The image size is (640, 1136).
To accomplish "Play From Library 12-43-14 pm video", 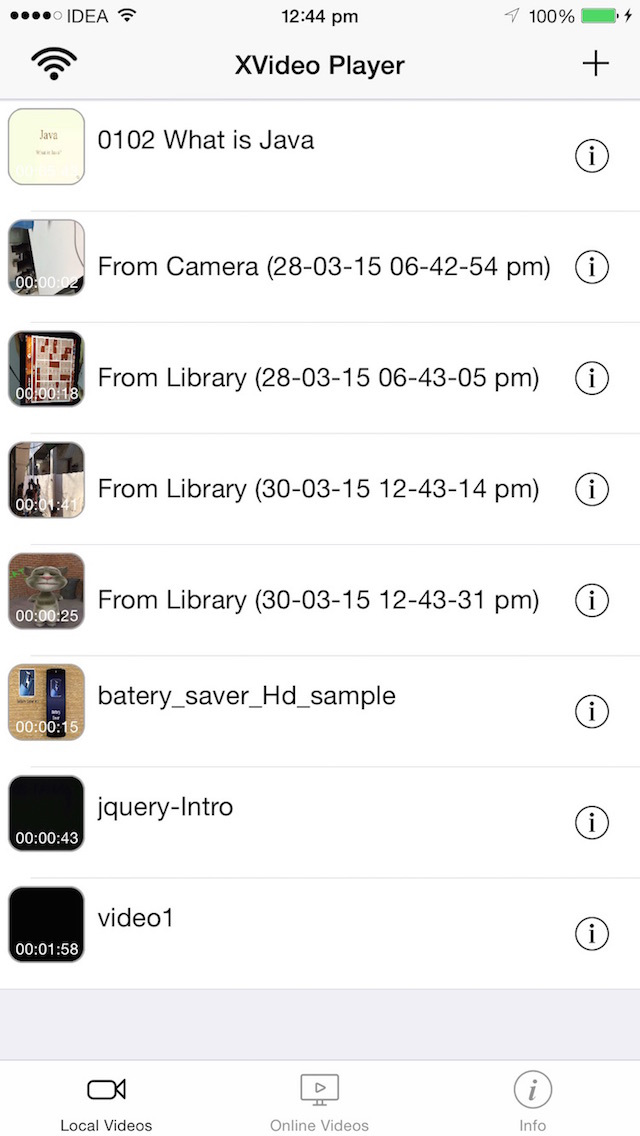I will (318, 489).
